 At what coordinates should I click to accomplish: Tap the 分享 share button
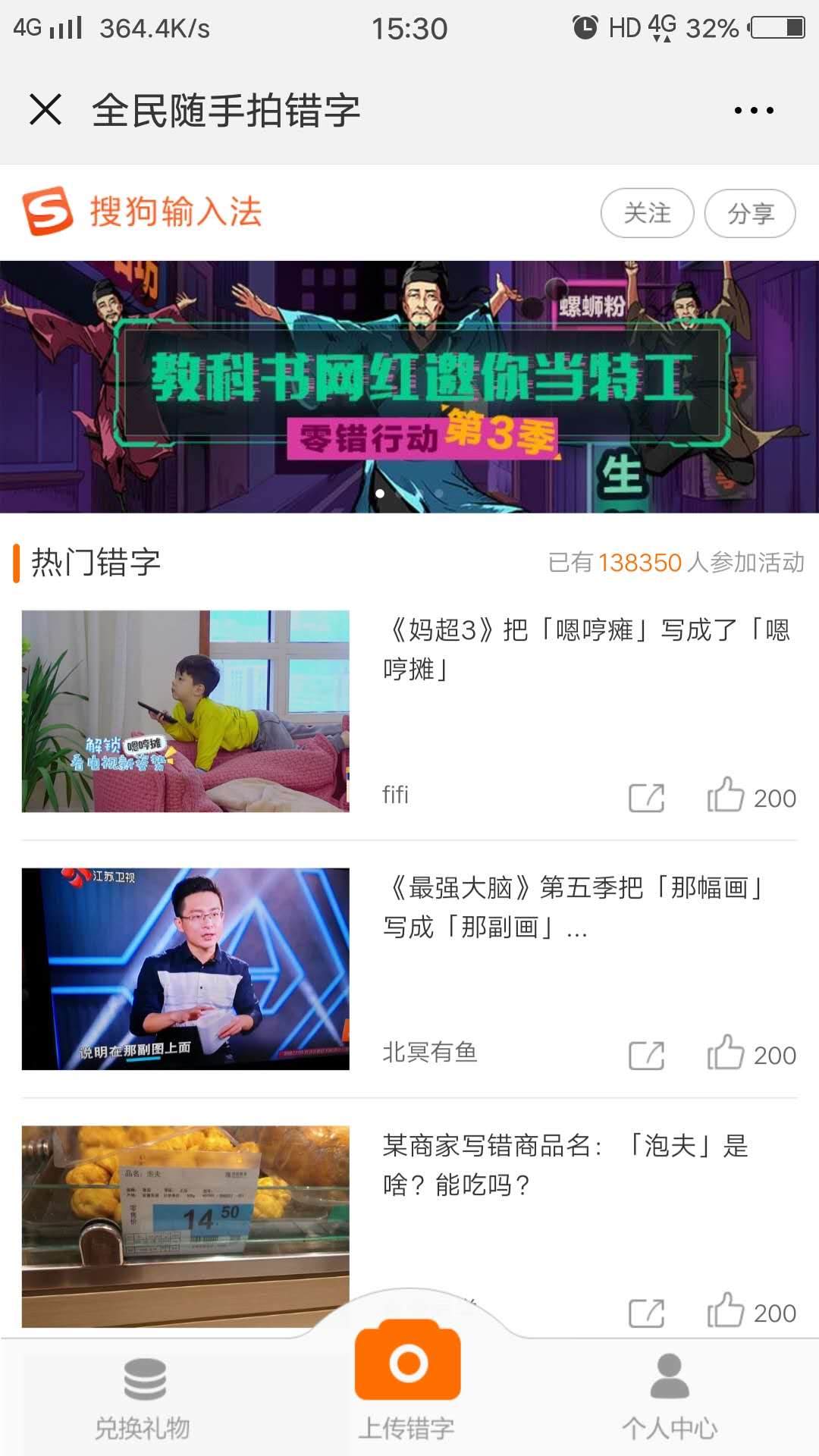click(x=750, y=213)
